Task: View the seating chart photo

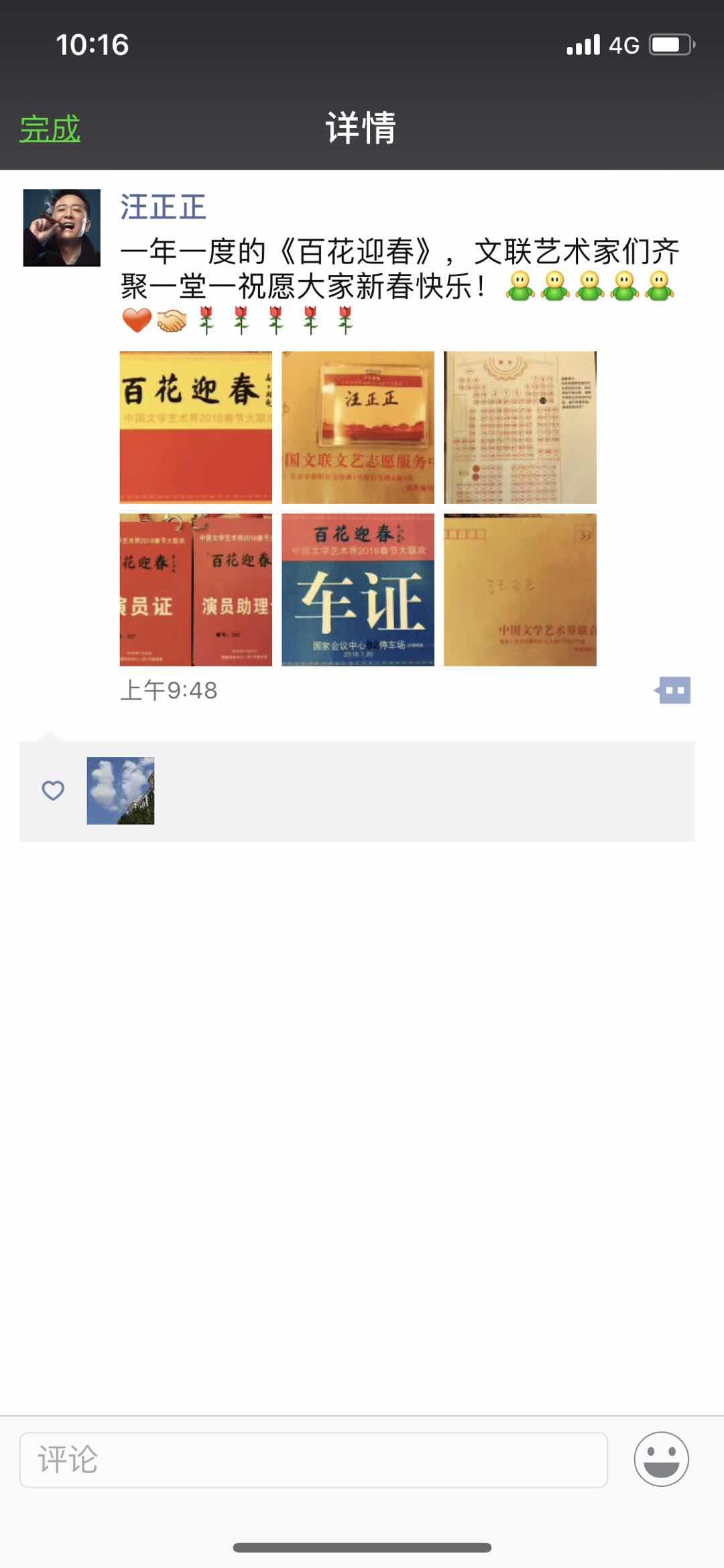Action: click(x=520, y=427)
